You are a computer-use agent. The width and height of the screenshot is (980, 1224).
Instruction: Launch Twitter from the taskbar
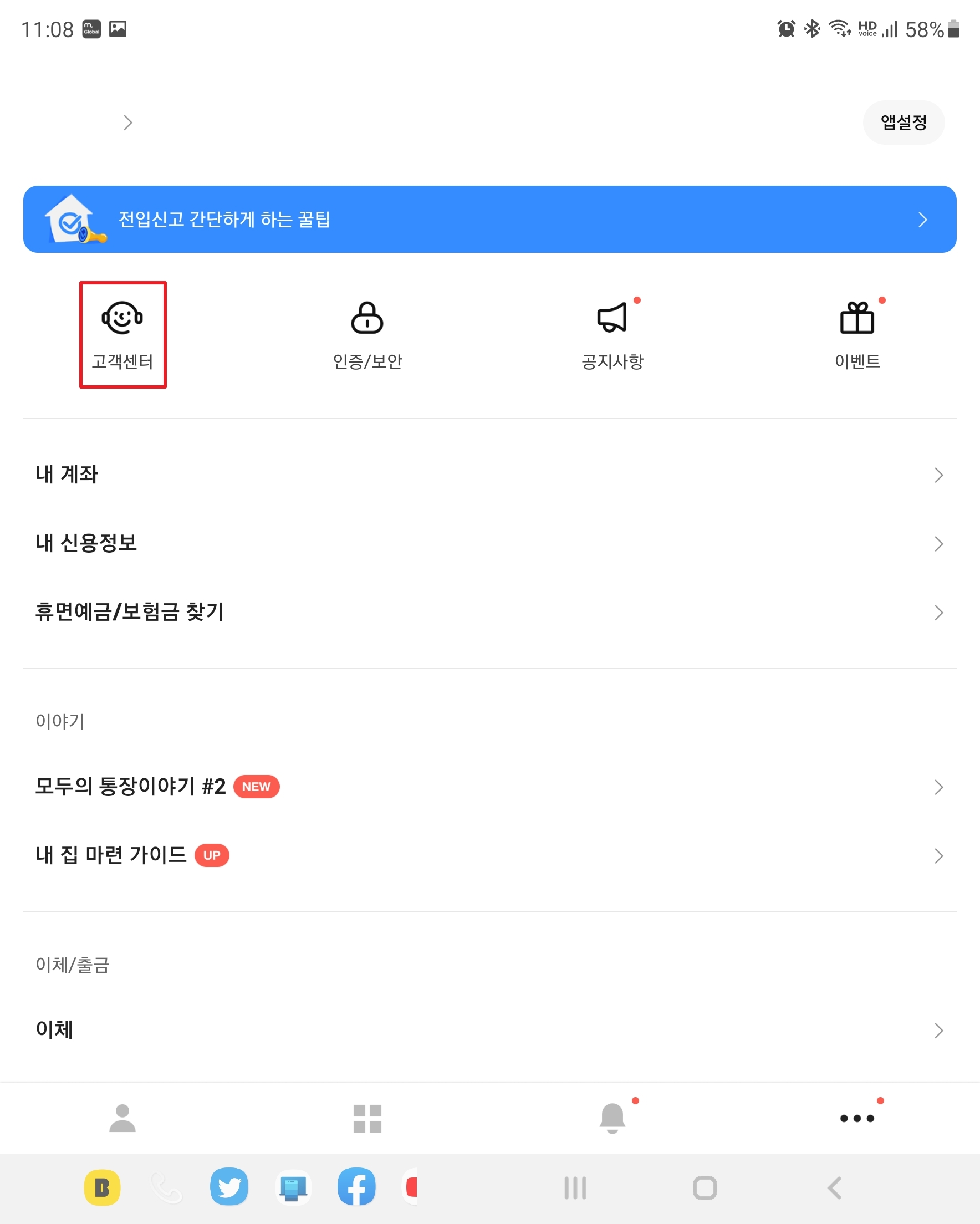(229, 1187)
